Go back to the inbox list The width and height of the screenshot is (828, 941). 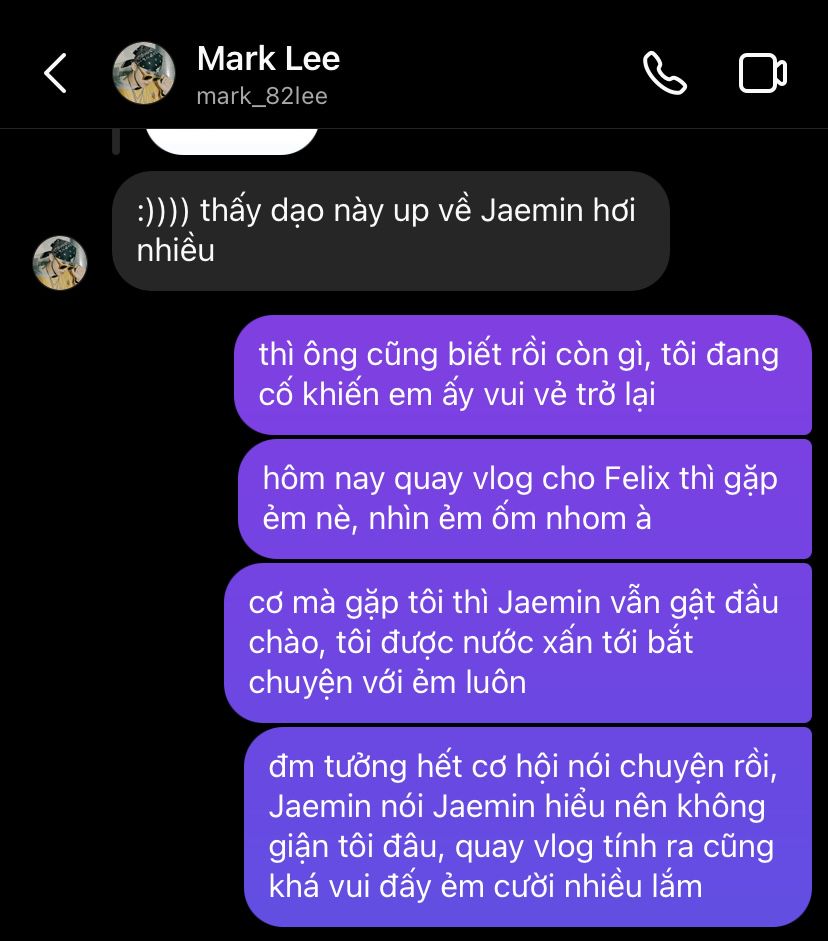click(x=55, y=73)
